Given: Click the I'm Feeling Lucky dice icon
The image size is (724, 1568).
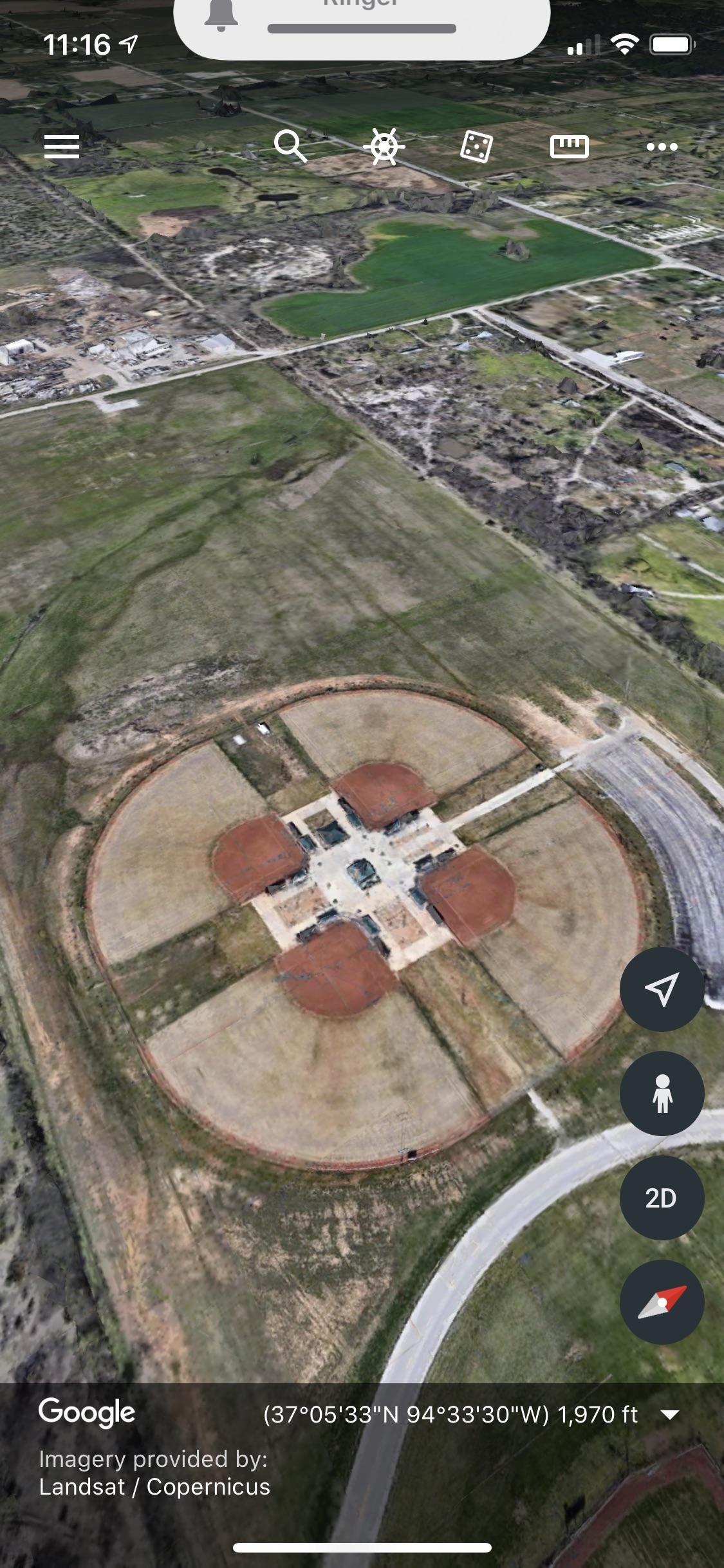Looking at the screenshot, I should click(x=477, y=147).
